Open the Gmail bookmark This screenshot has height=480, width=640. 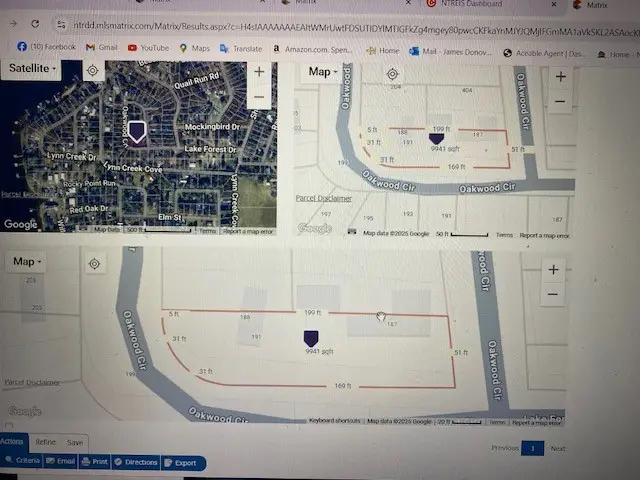[x=102, y=47]
